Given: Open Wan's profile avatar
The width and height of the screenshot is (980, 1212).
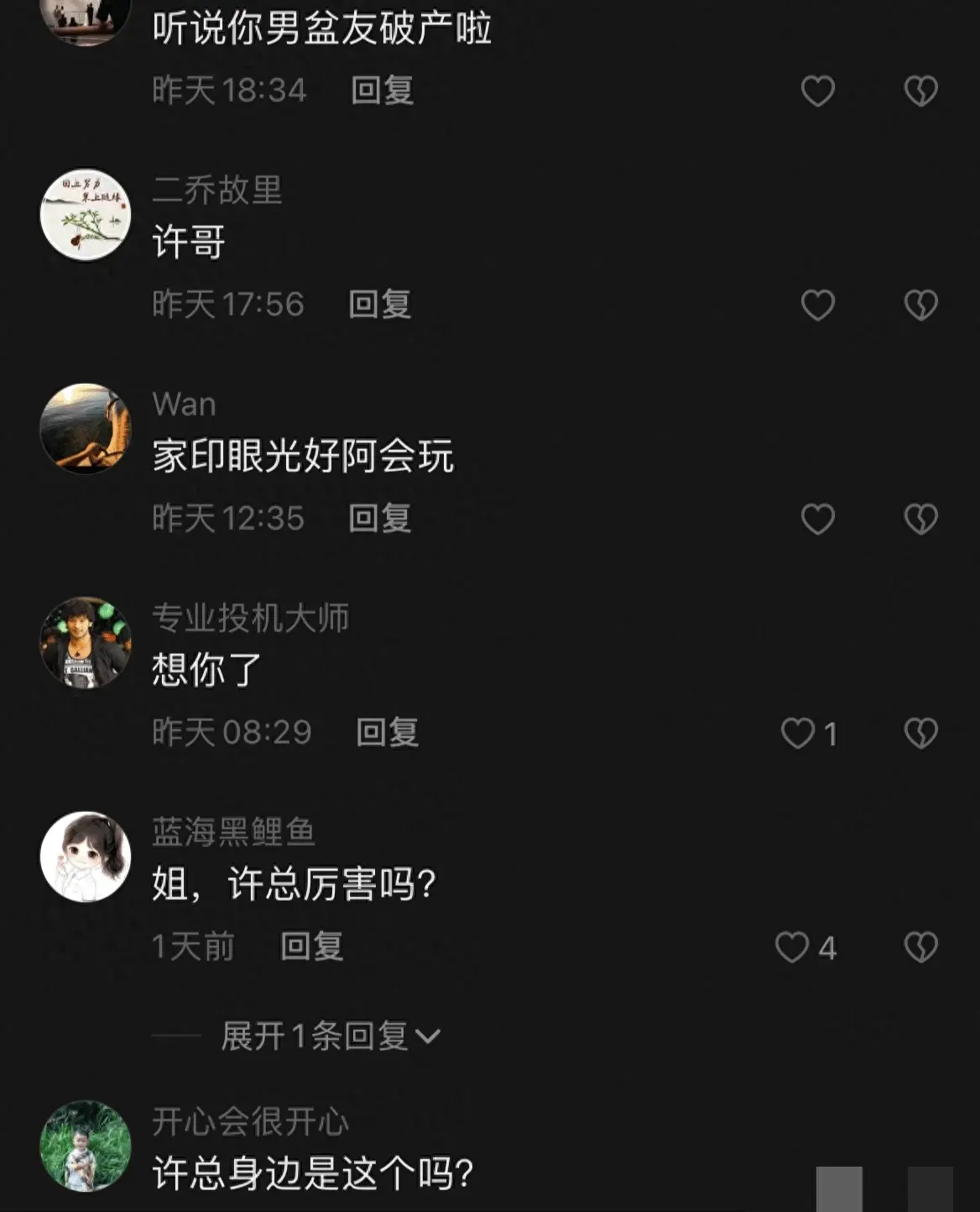Looking at the screenshot, I should click(86, 429).
